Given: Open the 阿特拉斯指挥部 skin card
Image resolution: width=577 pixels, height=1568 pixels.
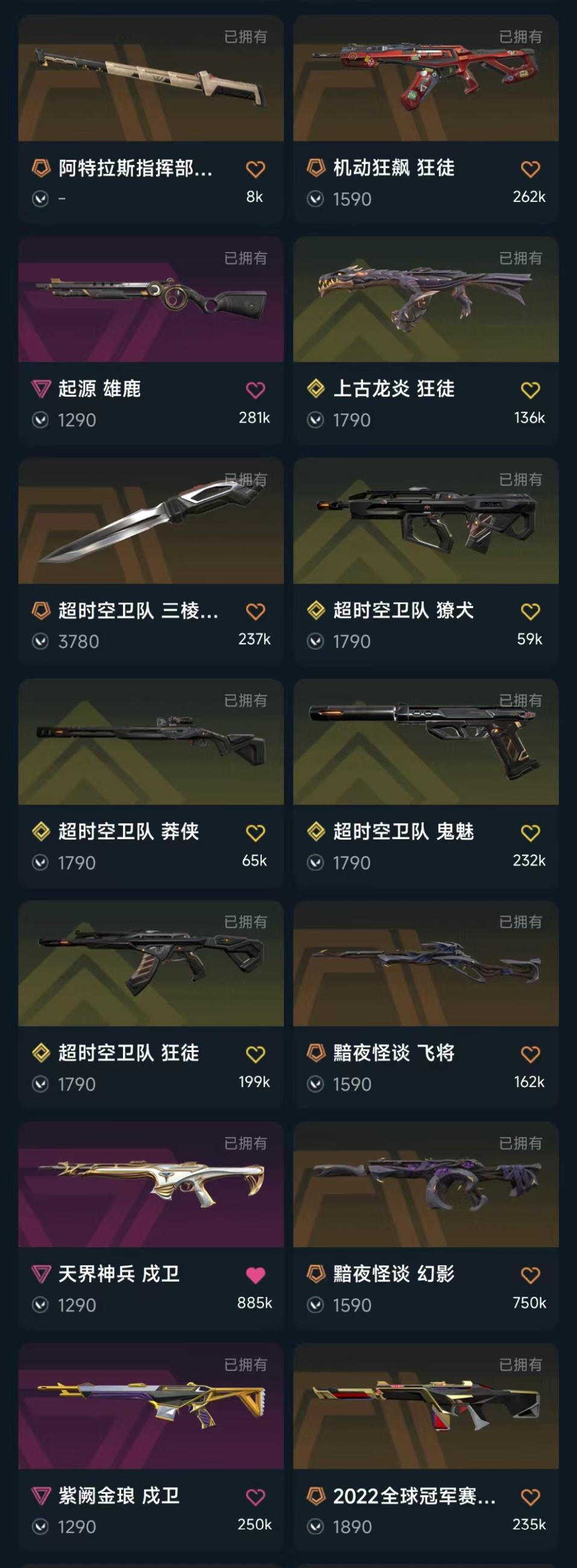Looking at the screenshot, I should coord(151,79).
